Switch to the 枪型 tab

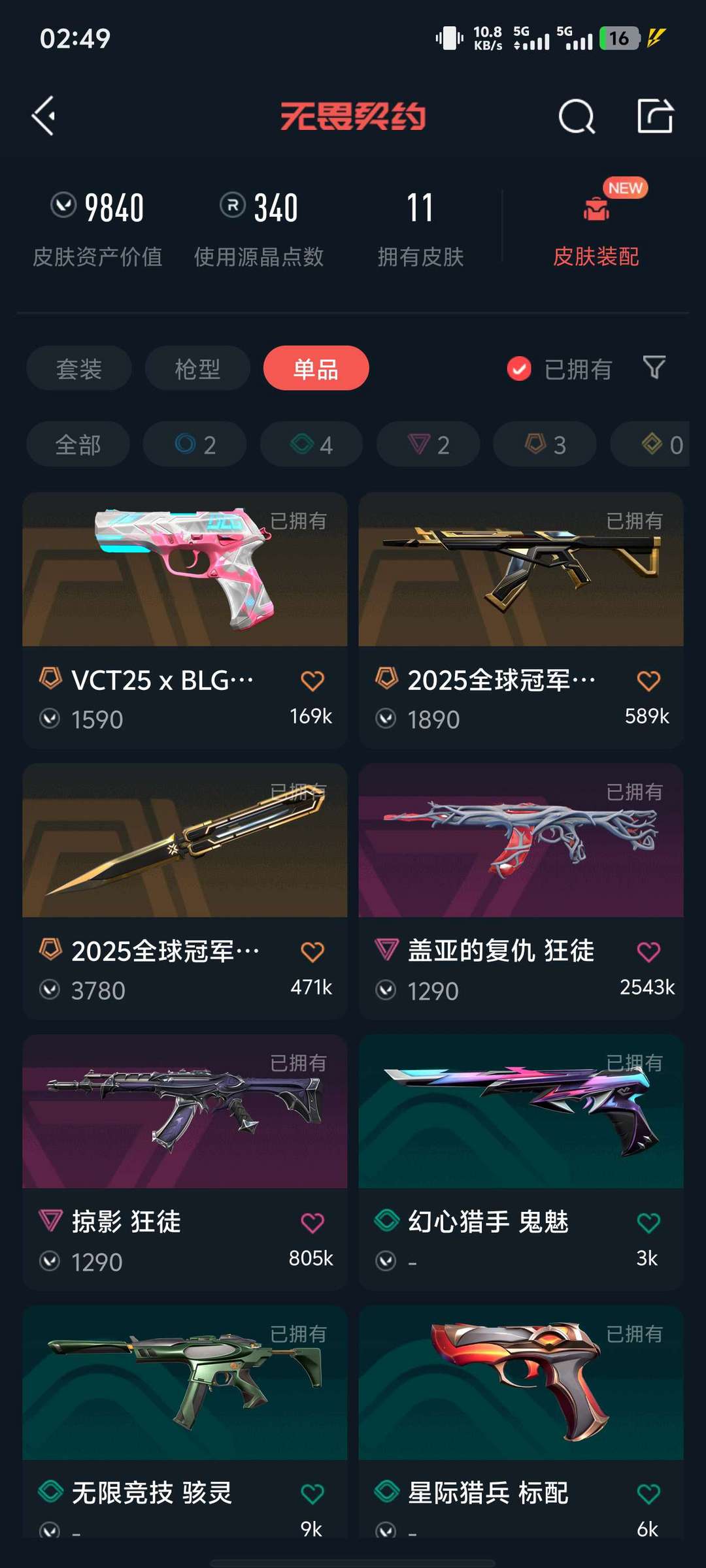pyautogui.click(x=197, y=368)
